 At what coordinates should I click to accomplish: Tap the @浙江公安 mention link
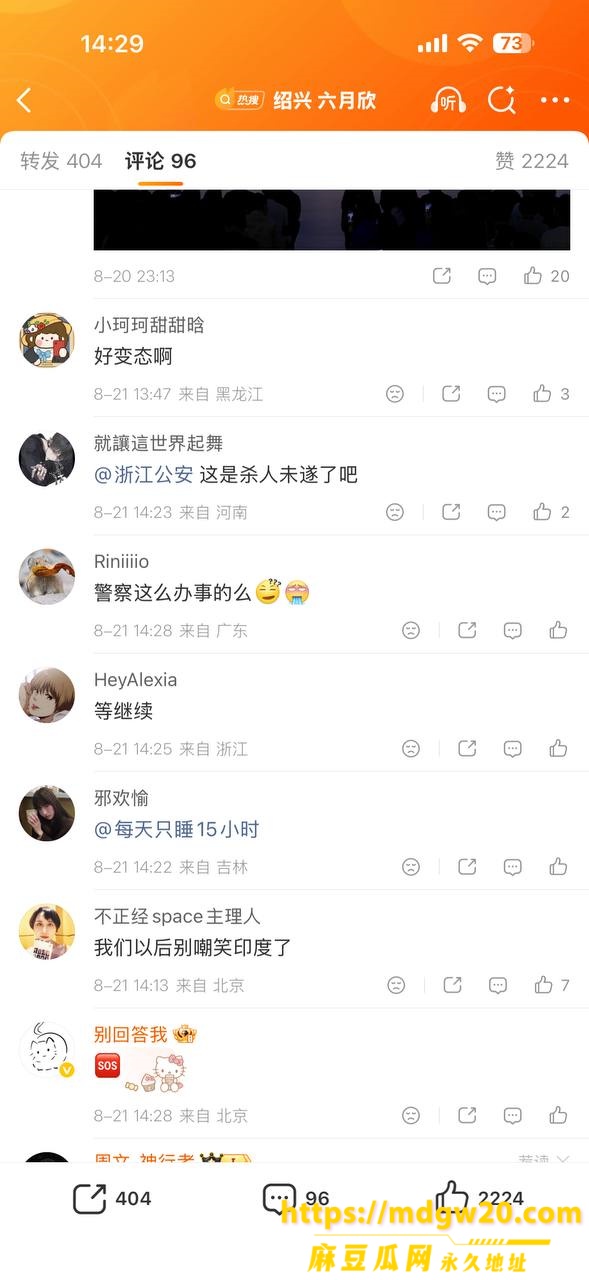click(144, 474)
